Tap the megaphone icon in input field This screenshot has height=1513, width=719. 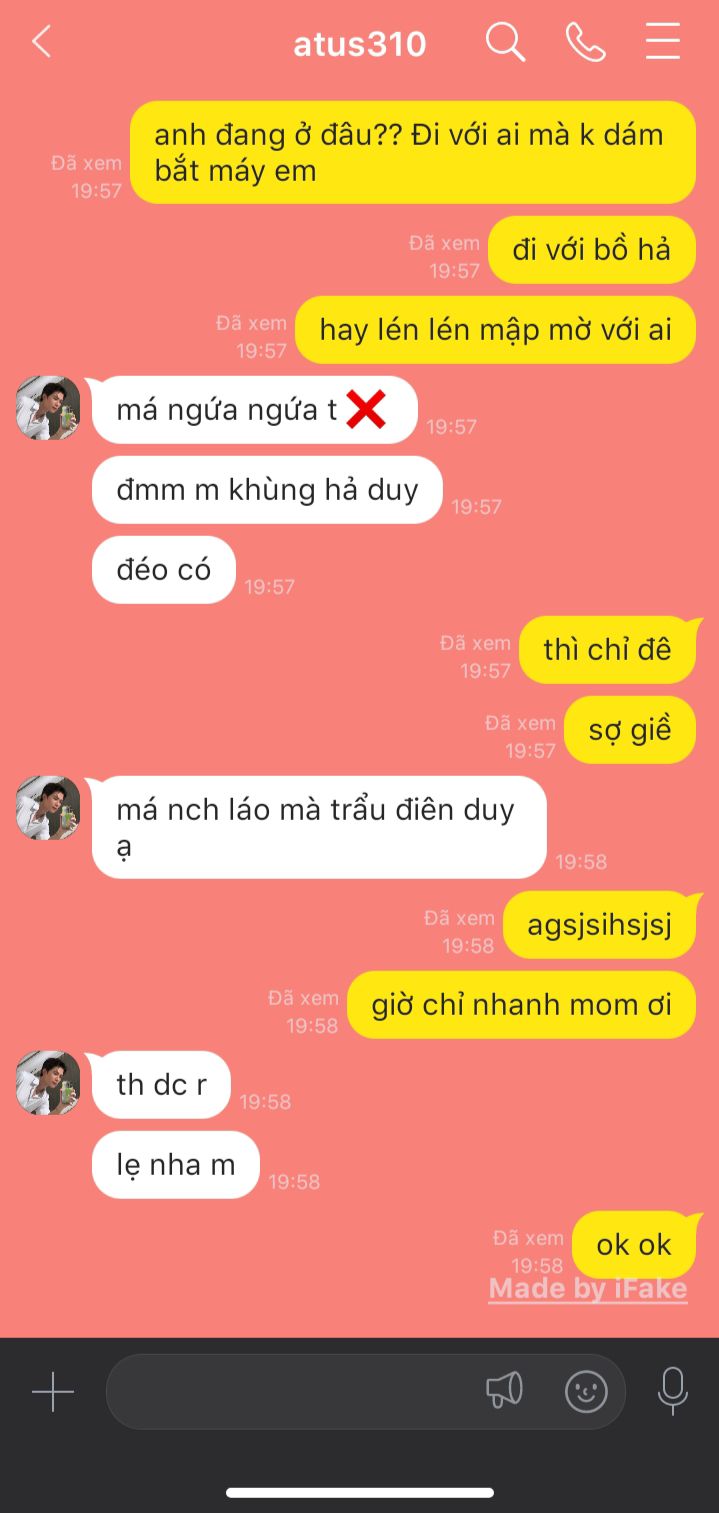point(504,1390)
